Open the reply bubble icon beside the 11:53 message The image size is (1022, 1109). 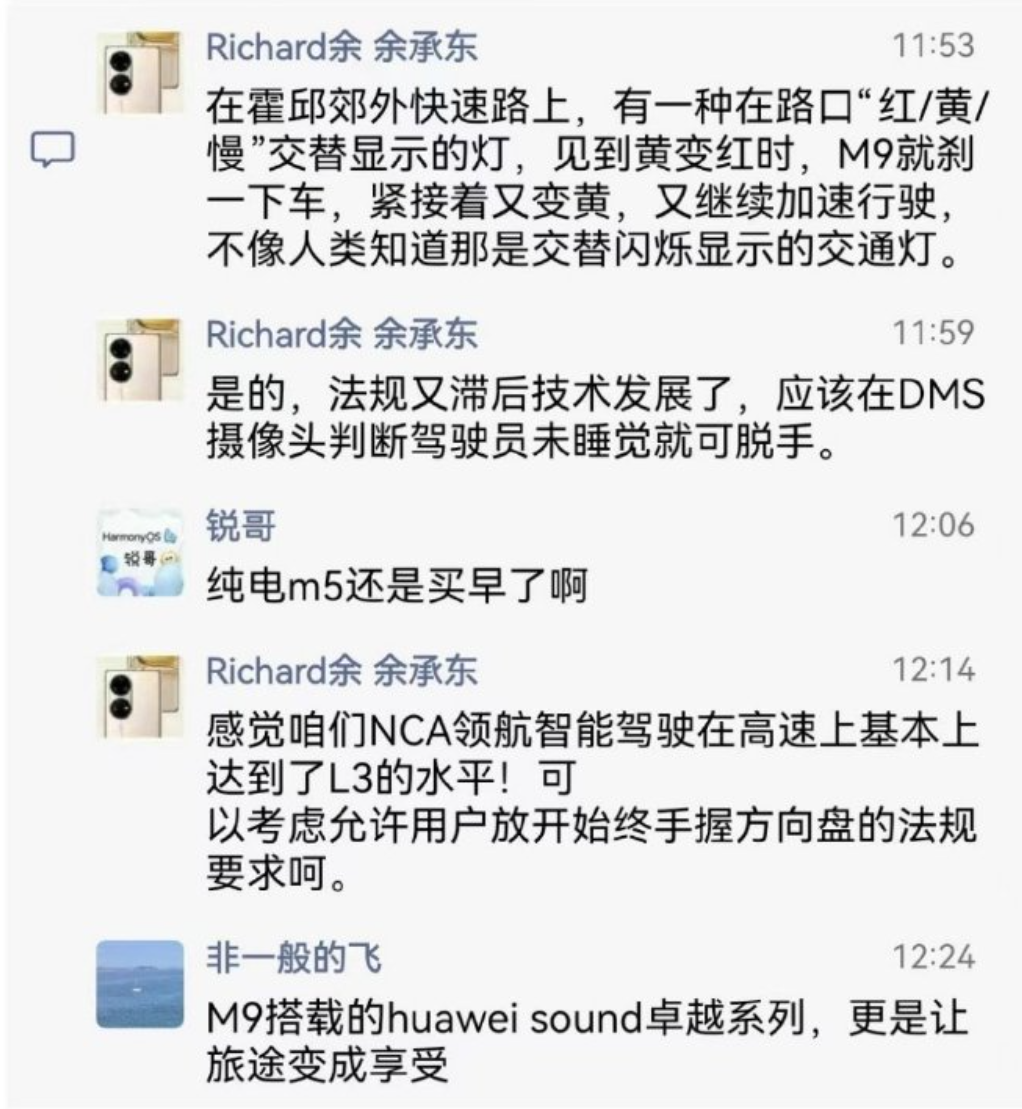coord(53,149)
